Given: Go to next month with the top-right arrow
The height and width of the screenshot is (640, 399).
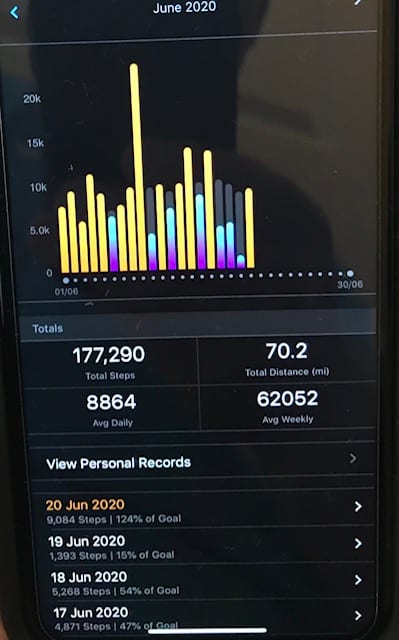Looking at the screenshot, I should (358, 2).
